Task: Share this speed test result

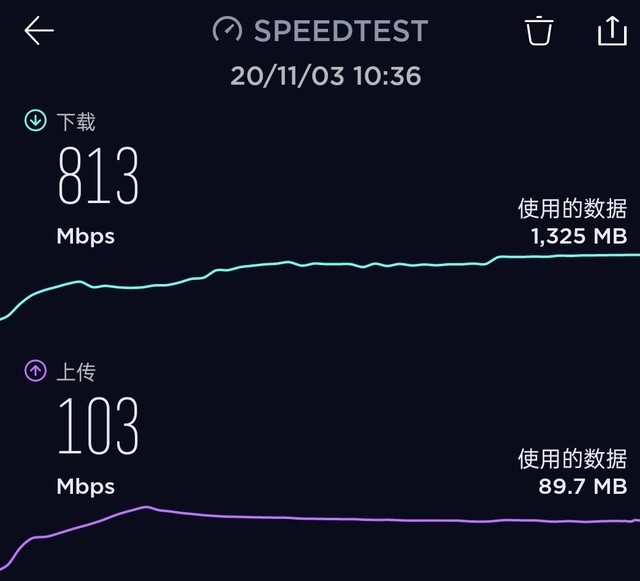Action: click(610, 31)
